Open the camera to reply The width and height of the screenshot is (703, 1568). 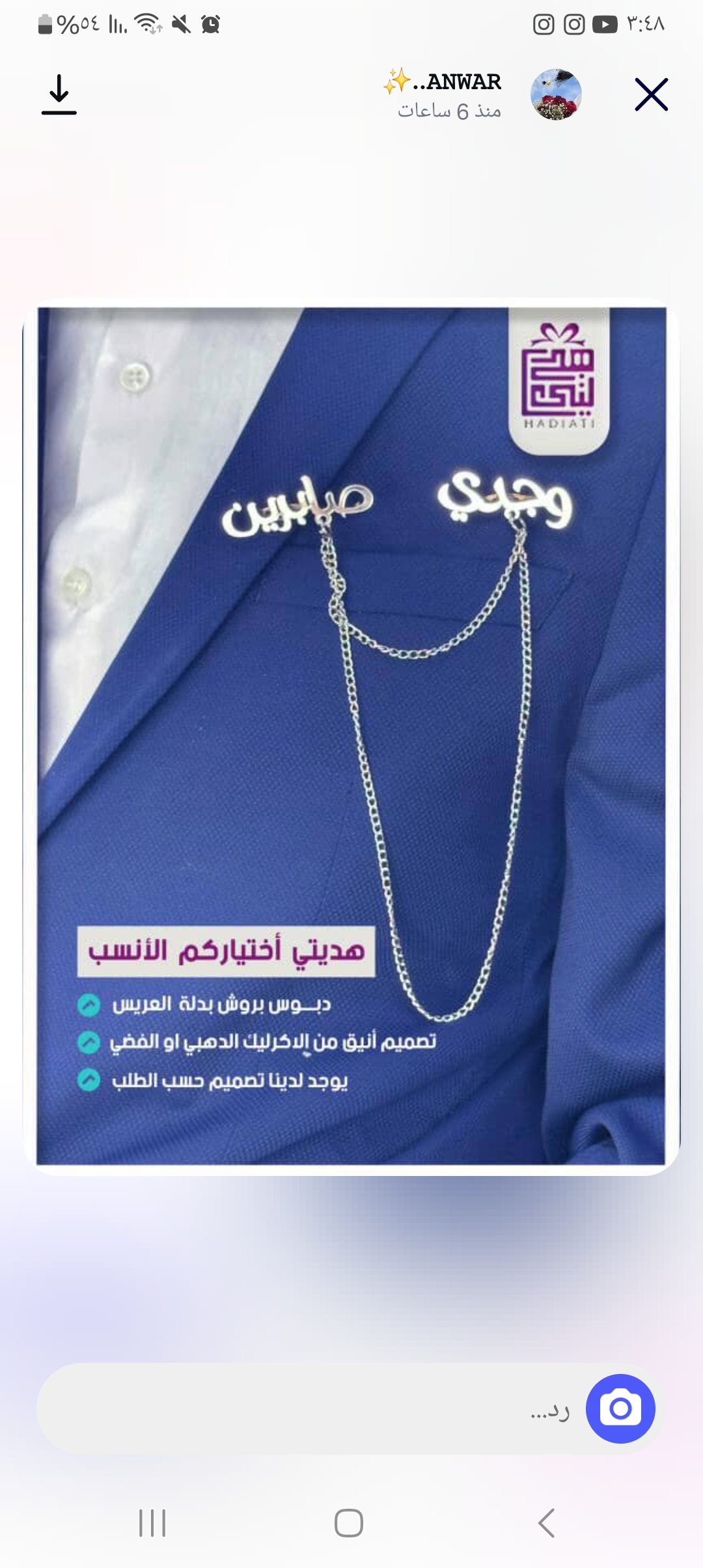[620, 1409]
